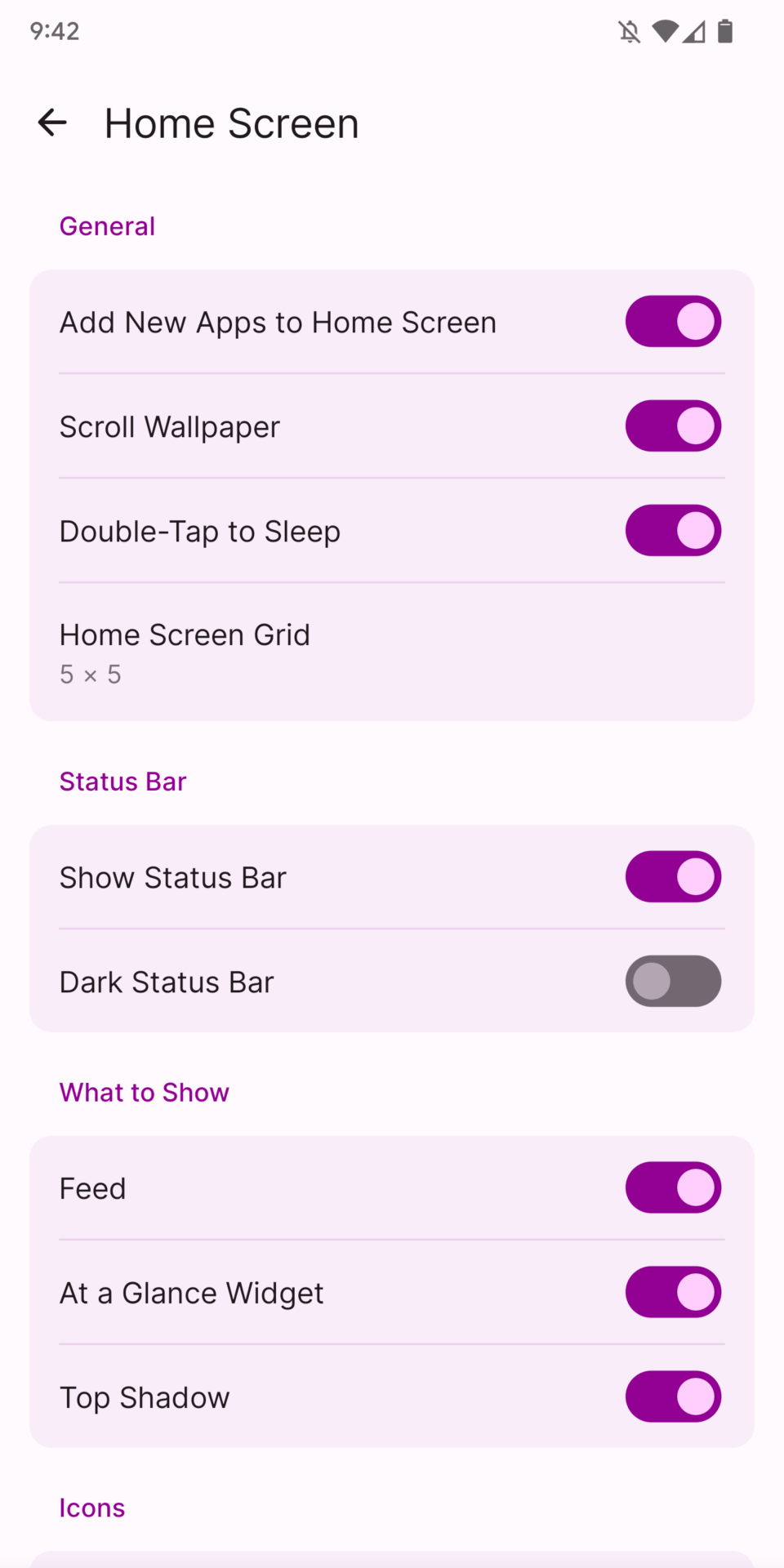Enable Dark Status Bar

tap(673, 982)
